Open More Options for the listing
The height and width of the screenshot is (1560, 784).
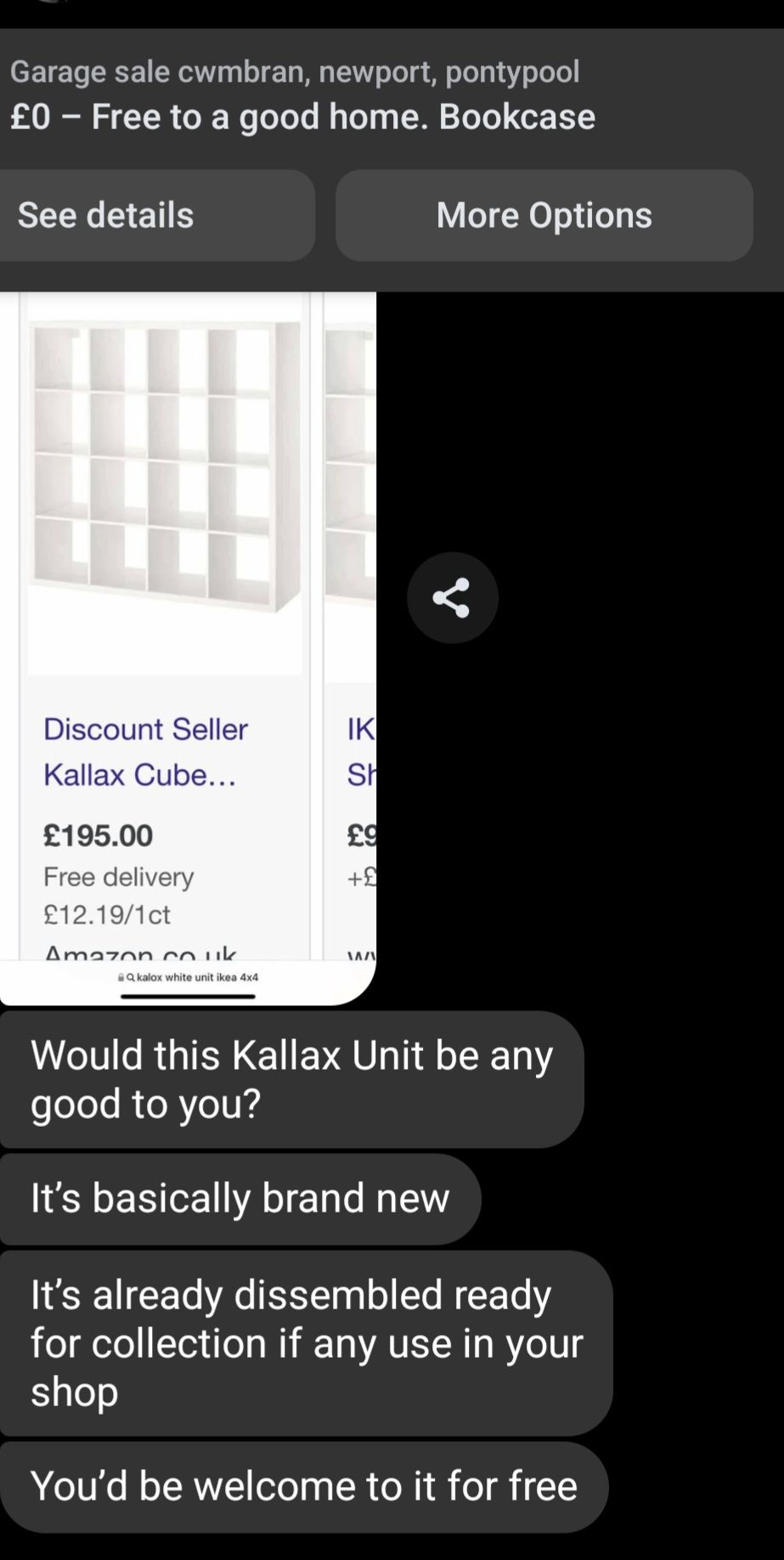point(544,215)
